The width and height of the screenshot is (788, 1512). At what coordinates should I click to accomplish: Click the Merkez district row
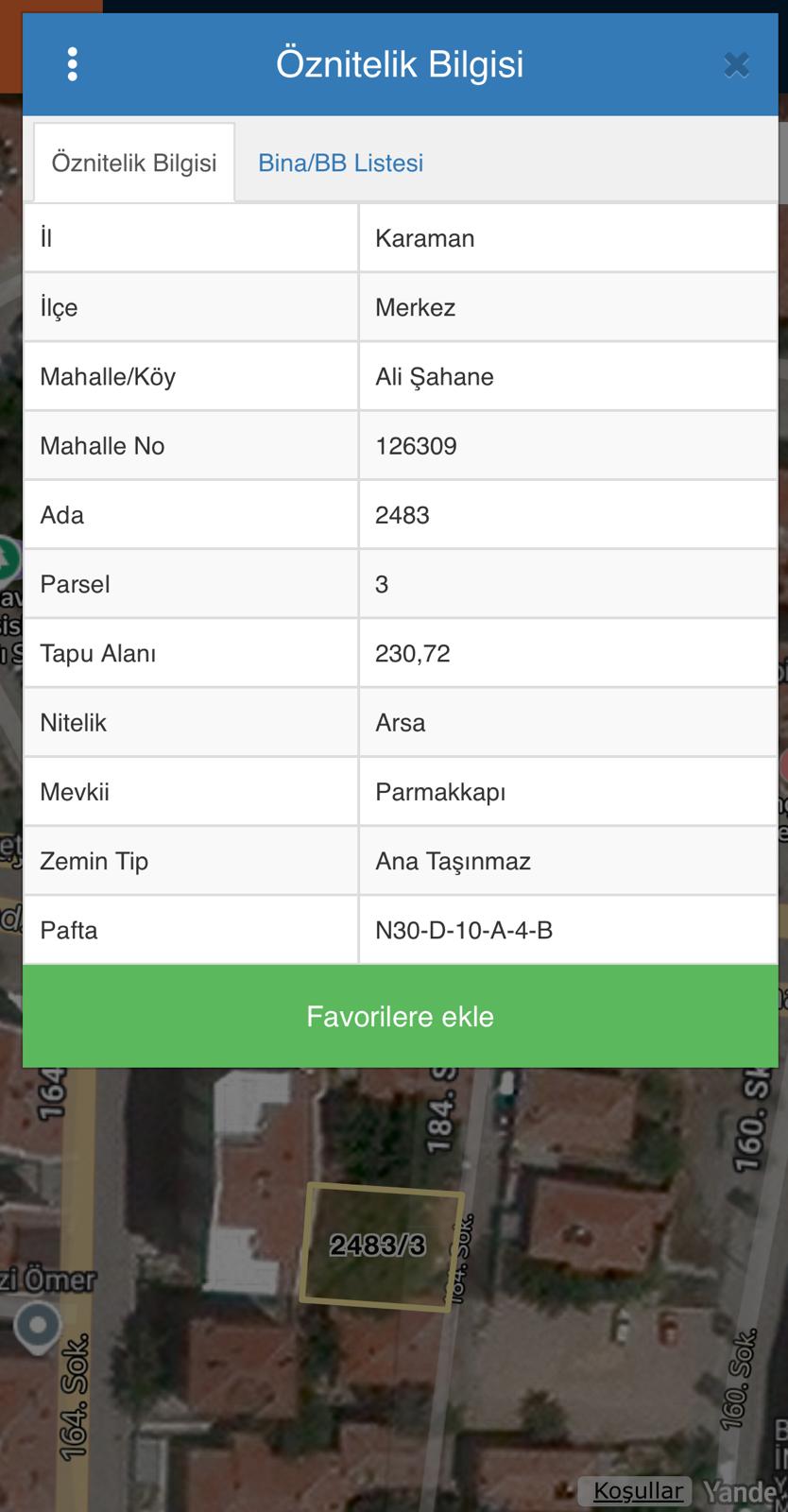tap(416, 307)
